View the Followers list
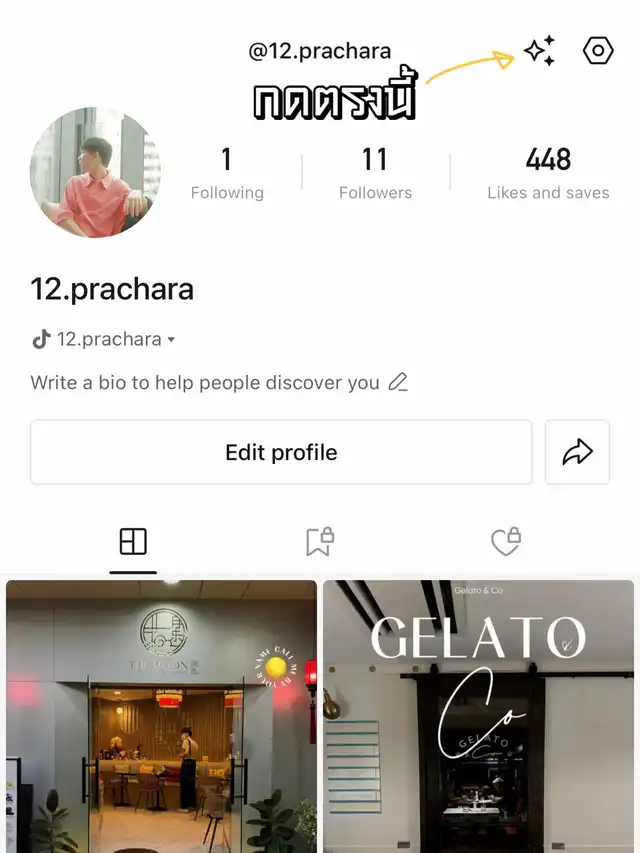The image size is (640, 853). point(375,172)
